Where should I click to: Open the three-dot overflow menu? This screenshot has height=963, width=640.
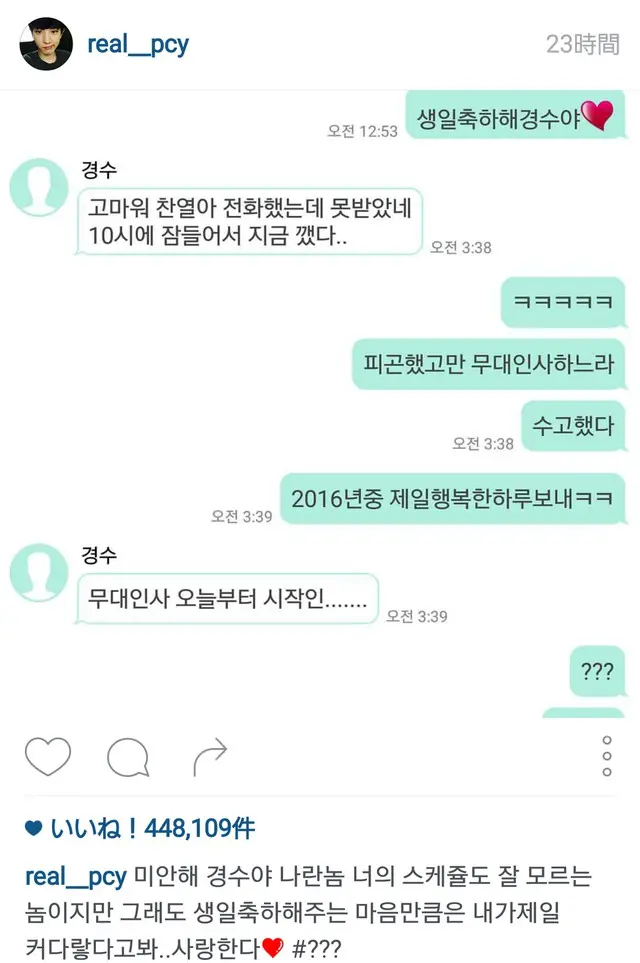pyautogui.click(x=606, y=757)
